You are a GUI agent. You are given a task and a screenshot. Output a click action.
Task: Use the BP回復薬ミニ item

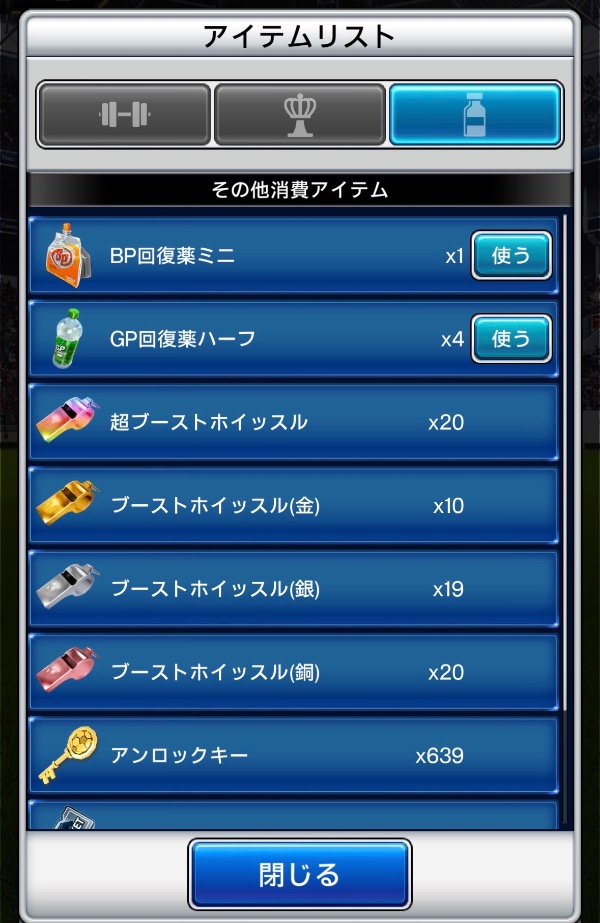tap(510, 256)
